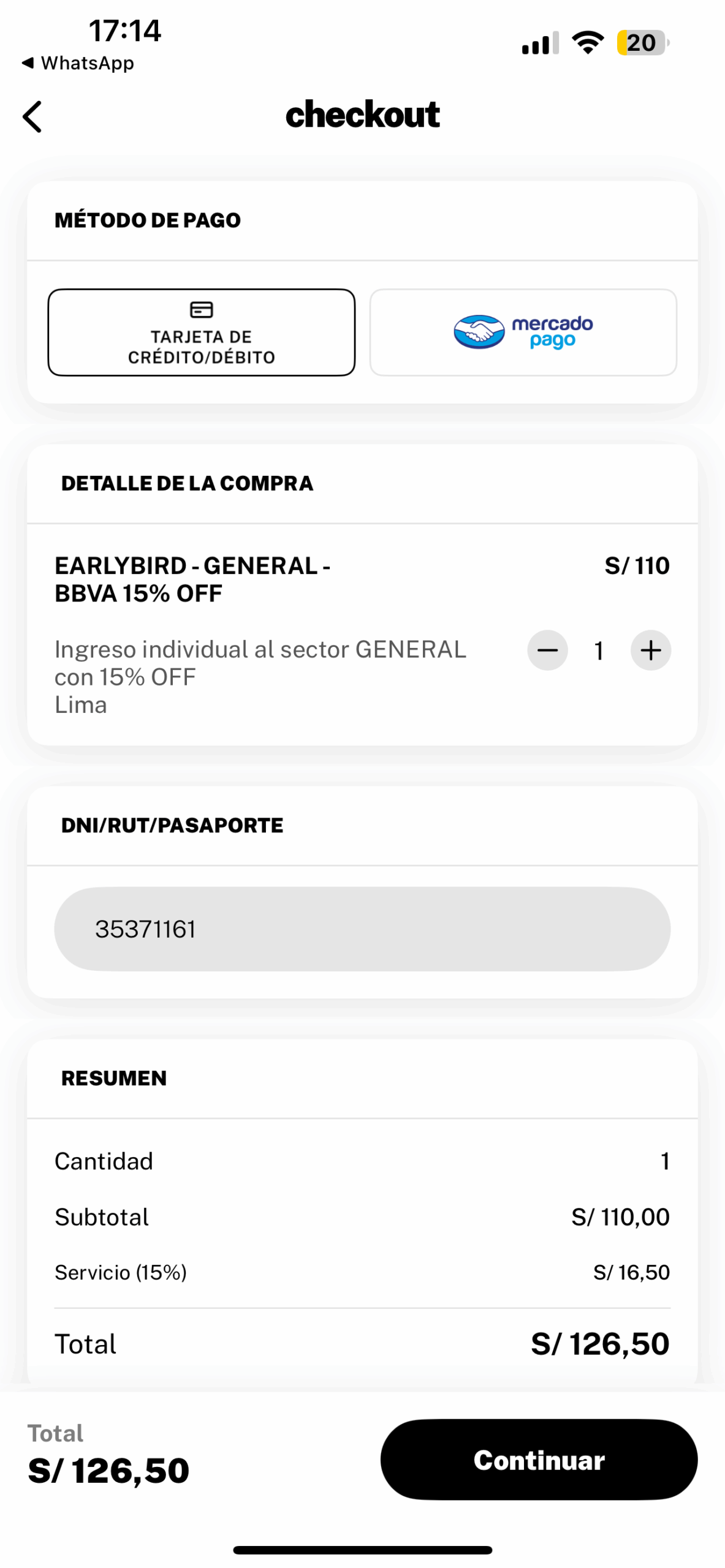This screenshot has width=725, height=1568.
Task: Choose Mercado Pago as payment method
Action: (x=523, y=332)
